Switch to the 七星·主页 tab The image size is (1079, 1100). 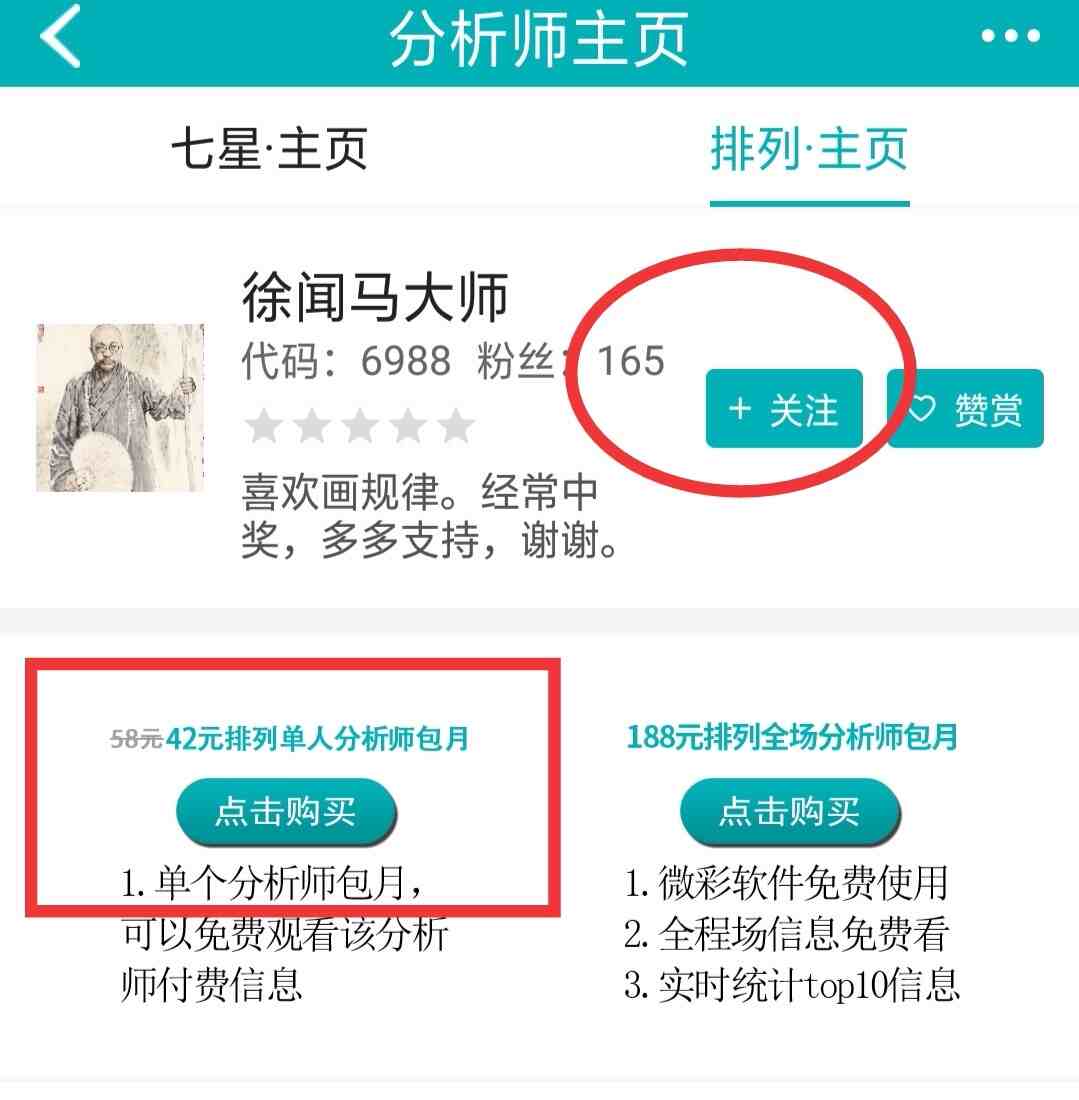[270, 149]
